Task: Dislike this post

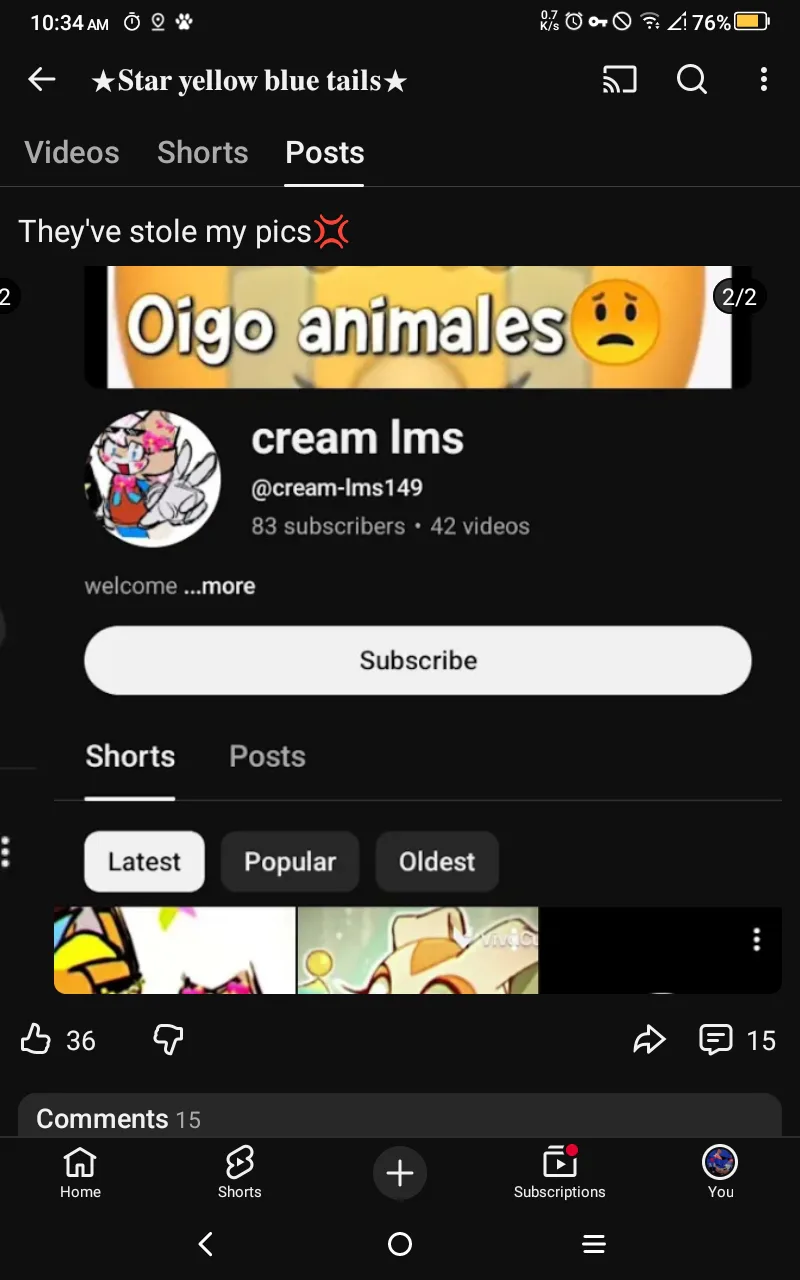Action: tap(168, 1040)
